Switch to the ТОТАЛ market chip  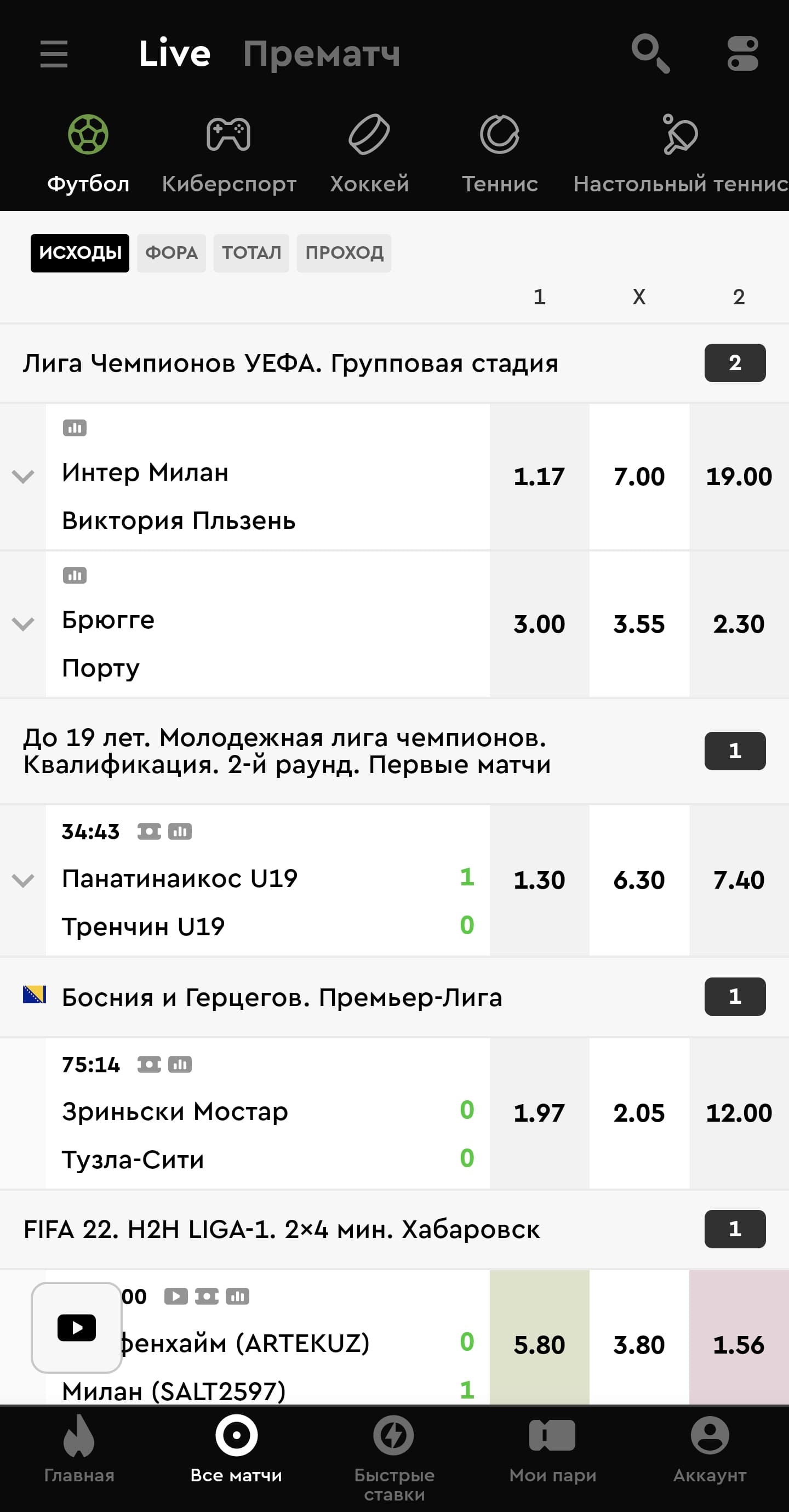coord(251,253)
